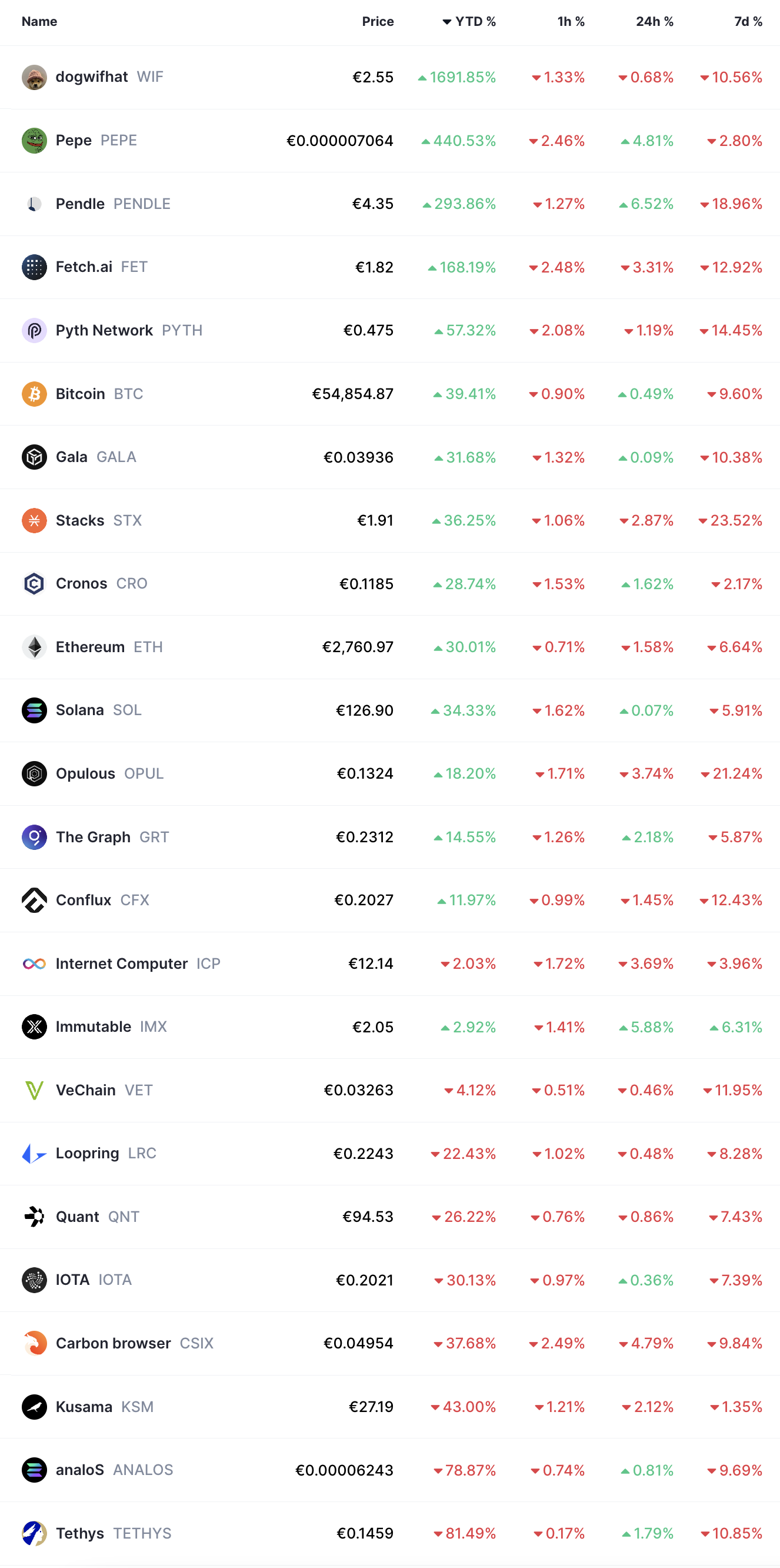Screen dimensions: 780x1568
Task: Sort the table by YTD % column
Action: point(468,21)
